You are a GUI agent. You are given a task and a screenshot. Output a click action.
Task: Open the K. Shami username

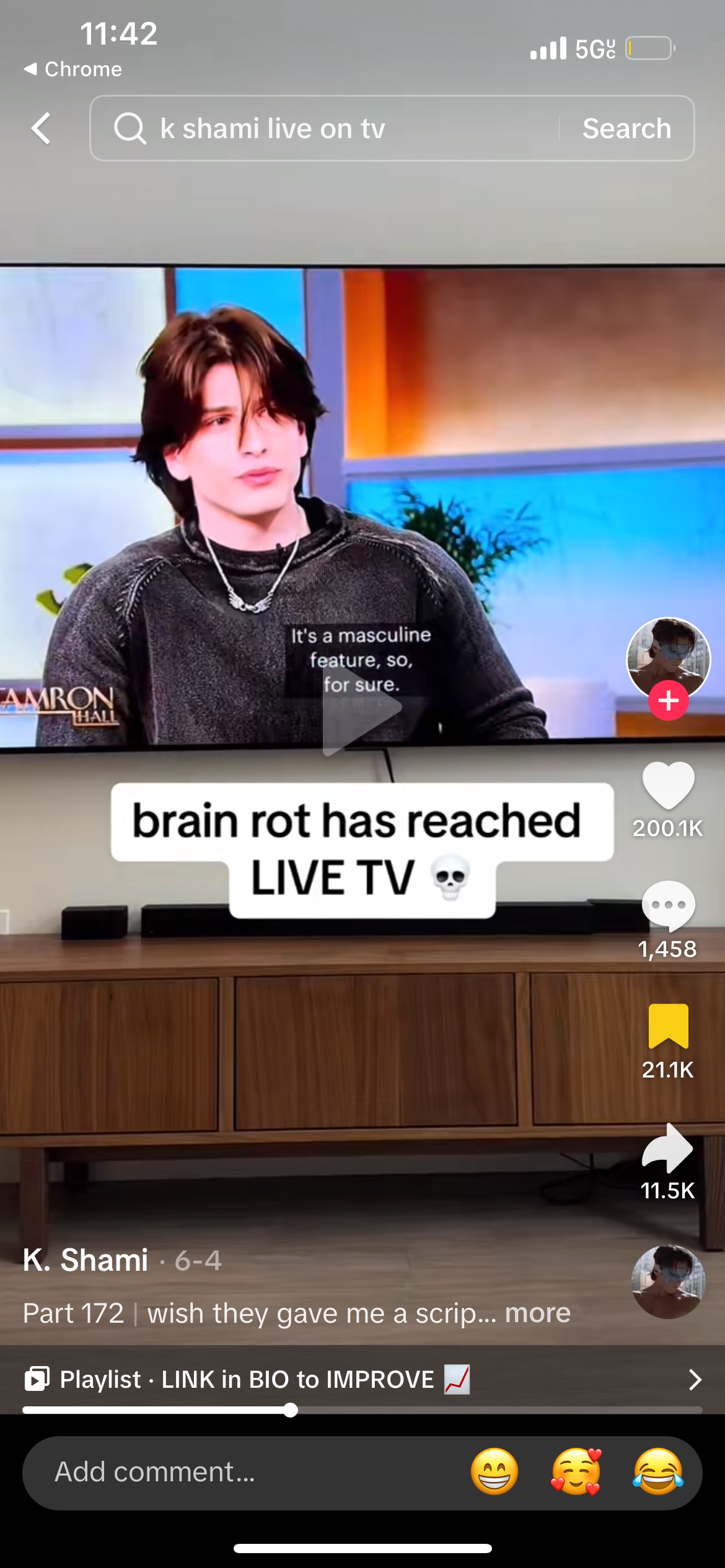tap(86, 1260)
